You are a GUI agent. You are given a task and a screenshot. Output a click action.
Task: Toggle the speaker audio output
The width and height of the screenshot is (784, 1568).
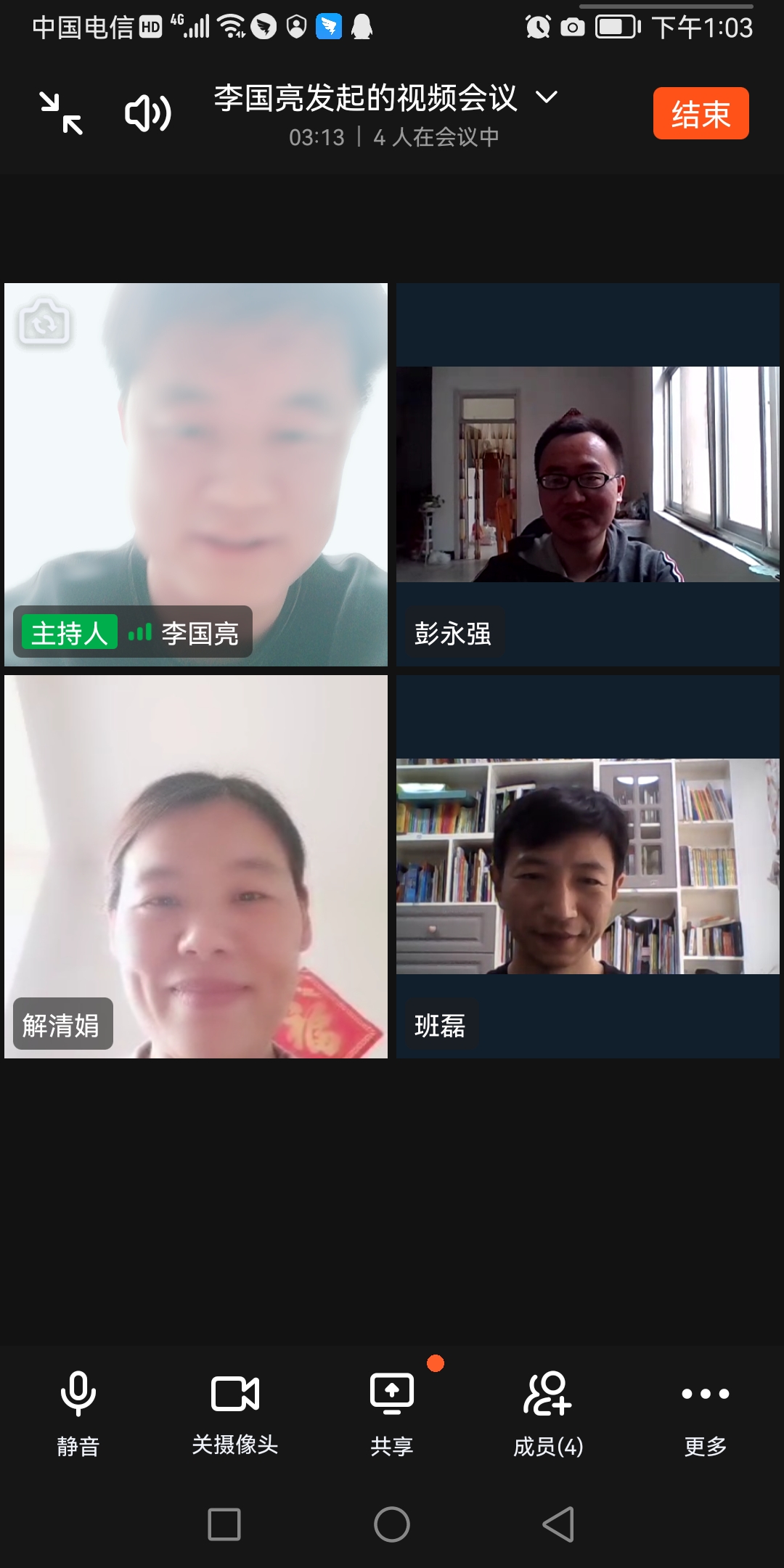pyautogui.click(x=148, y=113)
